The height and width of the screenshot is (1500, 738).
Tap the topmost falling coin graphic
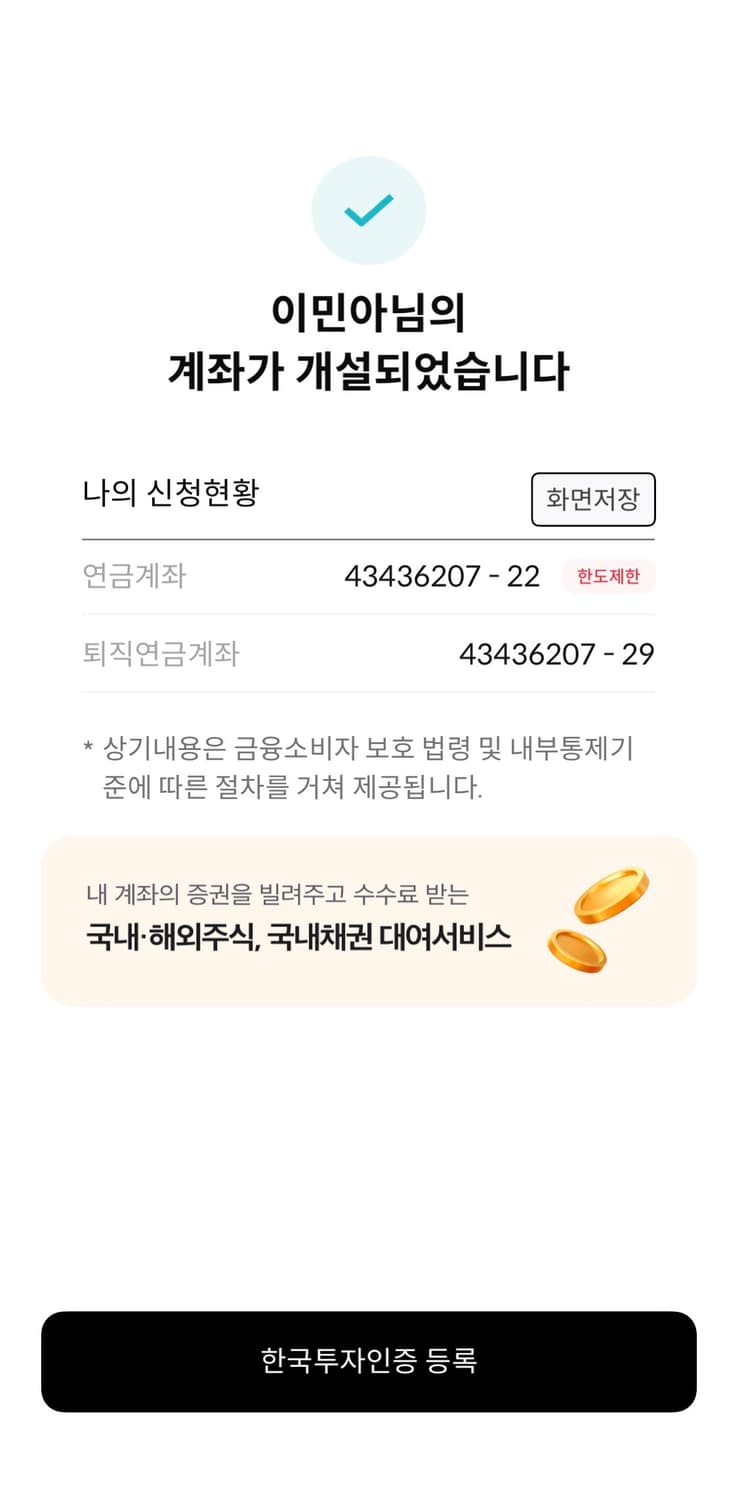point(612,893)
